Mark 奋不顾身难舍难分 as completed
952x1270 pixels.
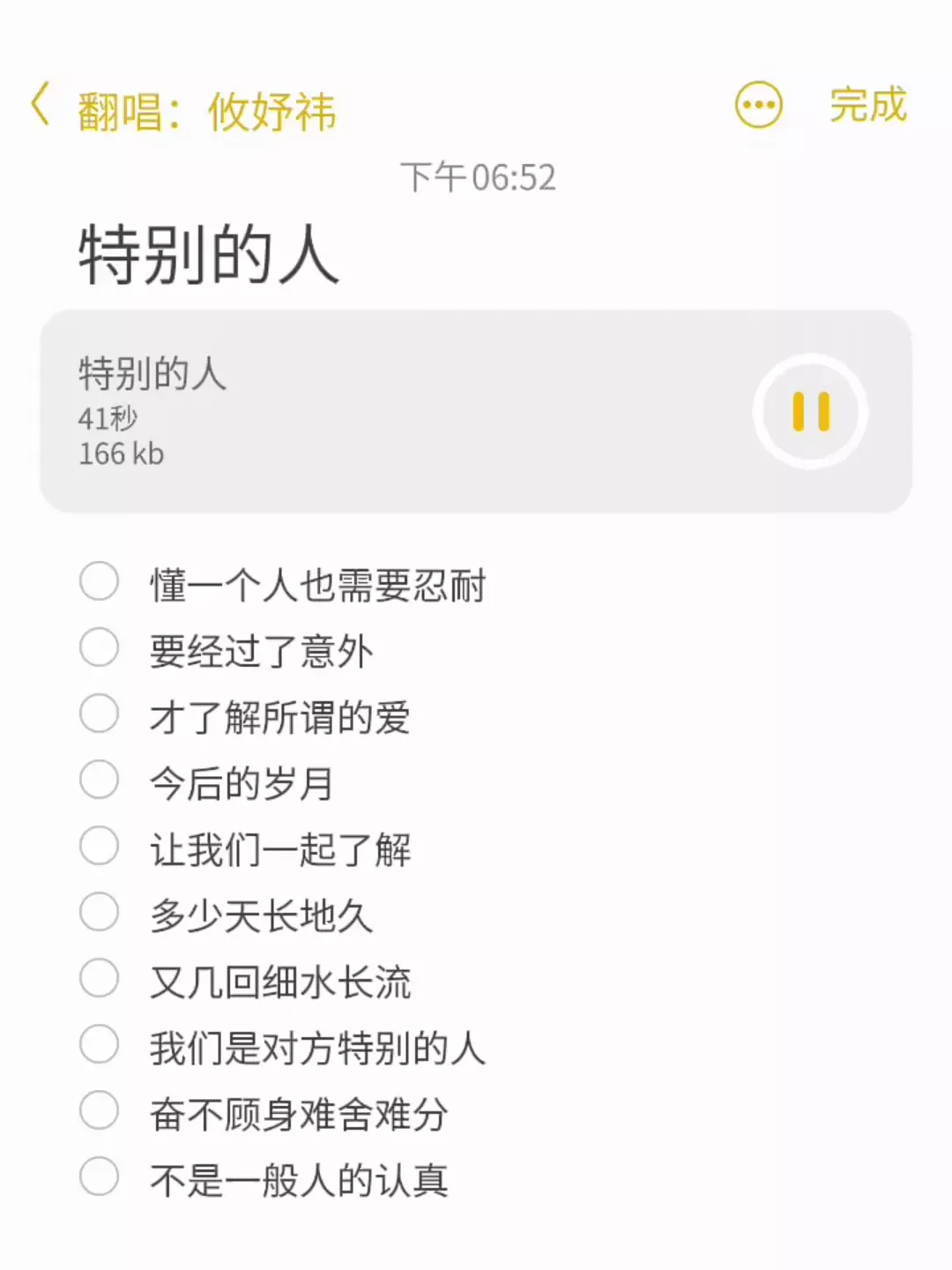99,1111
